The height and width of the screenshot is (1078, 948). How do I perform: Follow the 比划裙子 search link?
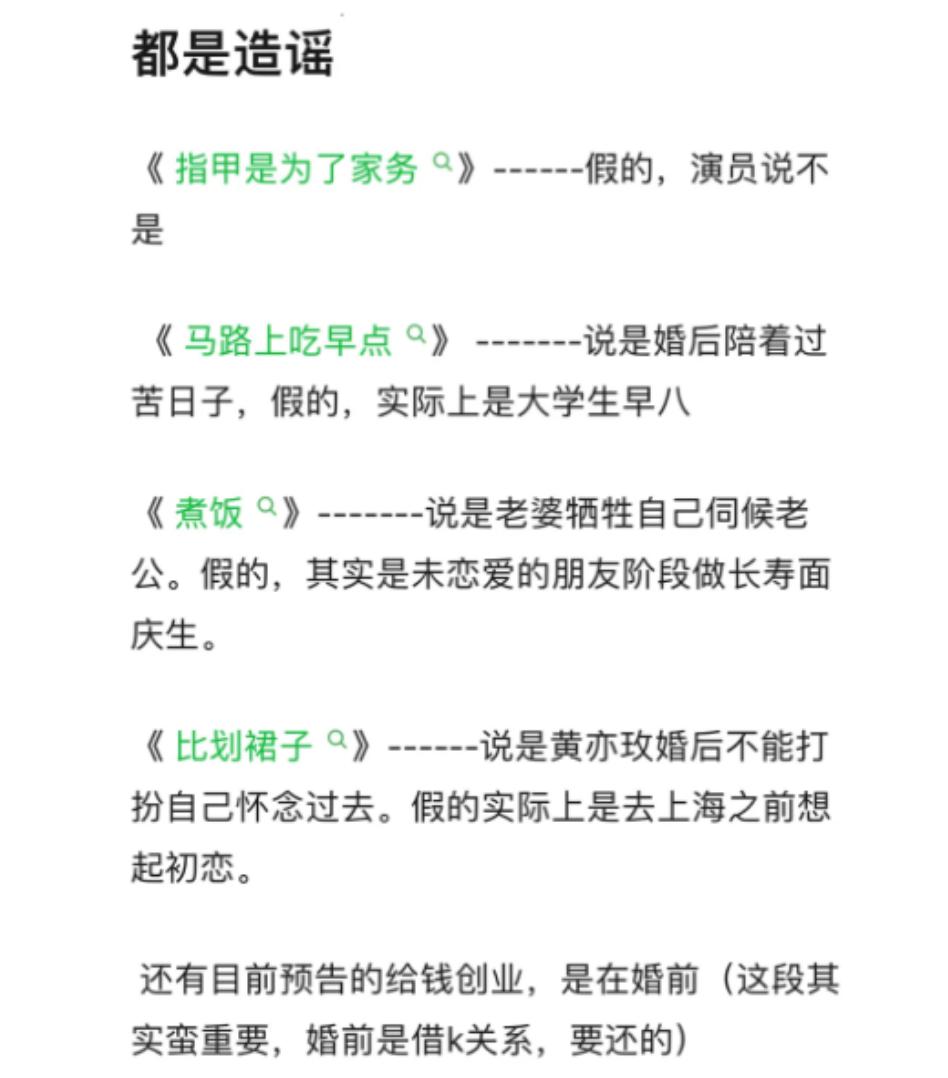tap(244, 746)
